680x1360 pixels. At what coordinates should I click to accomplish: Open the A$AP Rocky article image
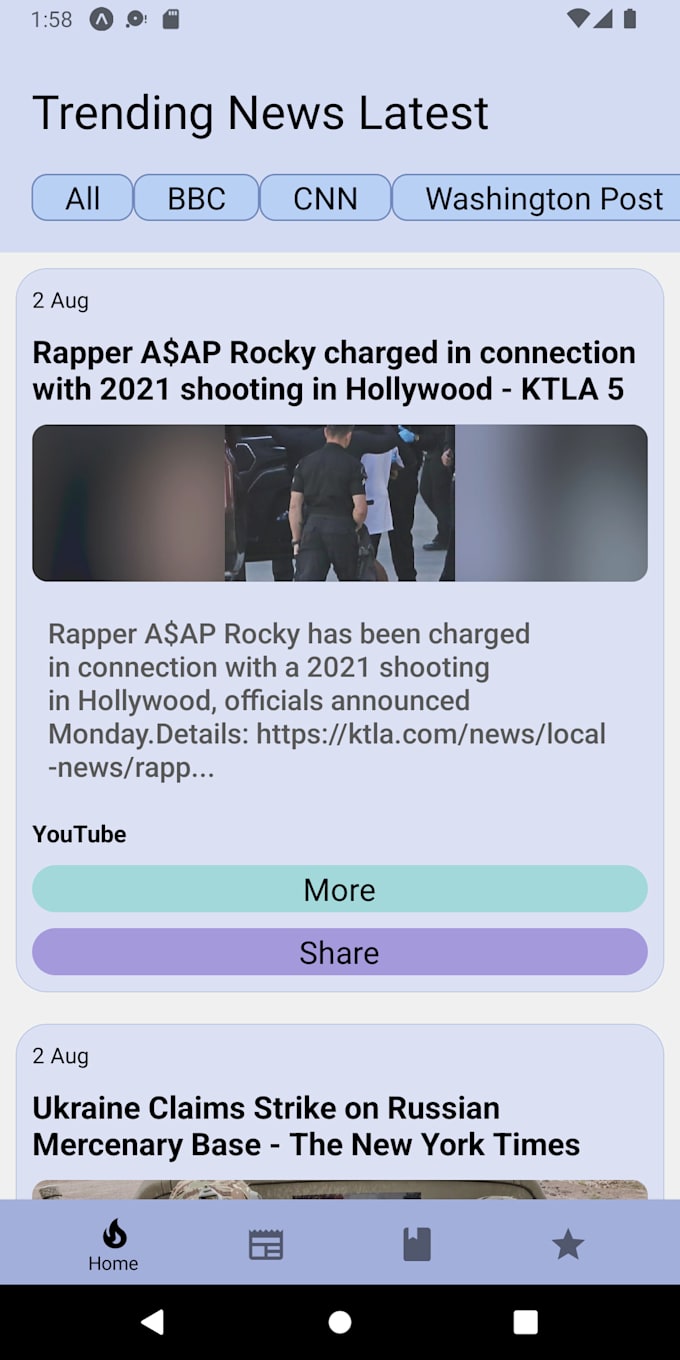click(339, 503)
